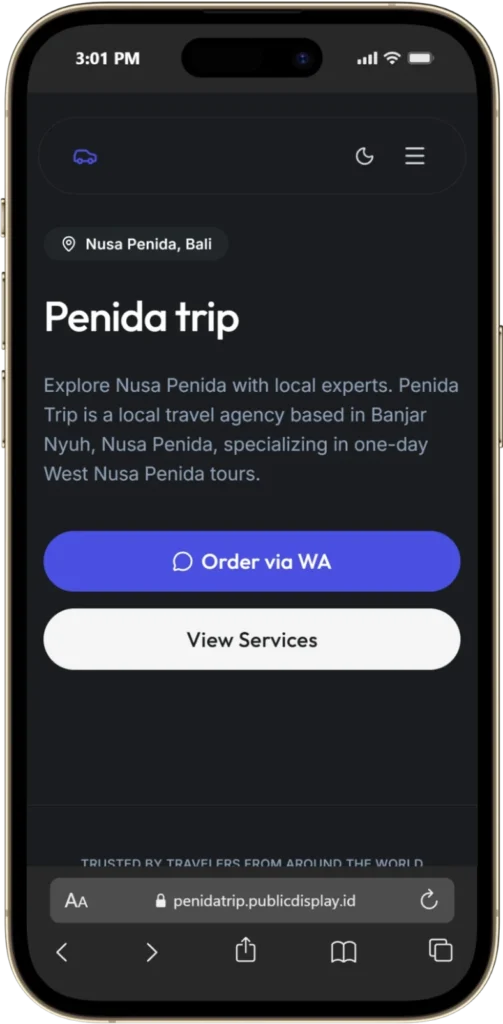Open the hamburger menu

[x=414, y=156]
